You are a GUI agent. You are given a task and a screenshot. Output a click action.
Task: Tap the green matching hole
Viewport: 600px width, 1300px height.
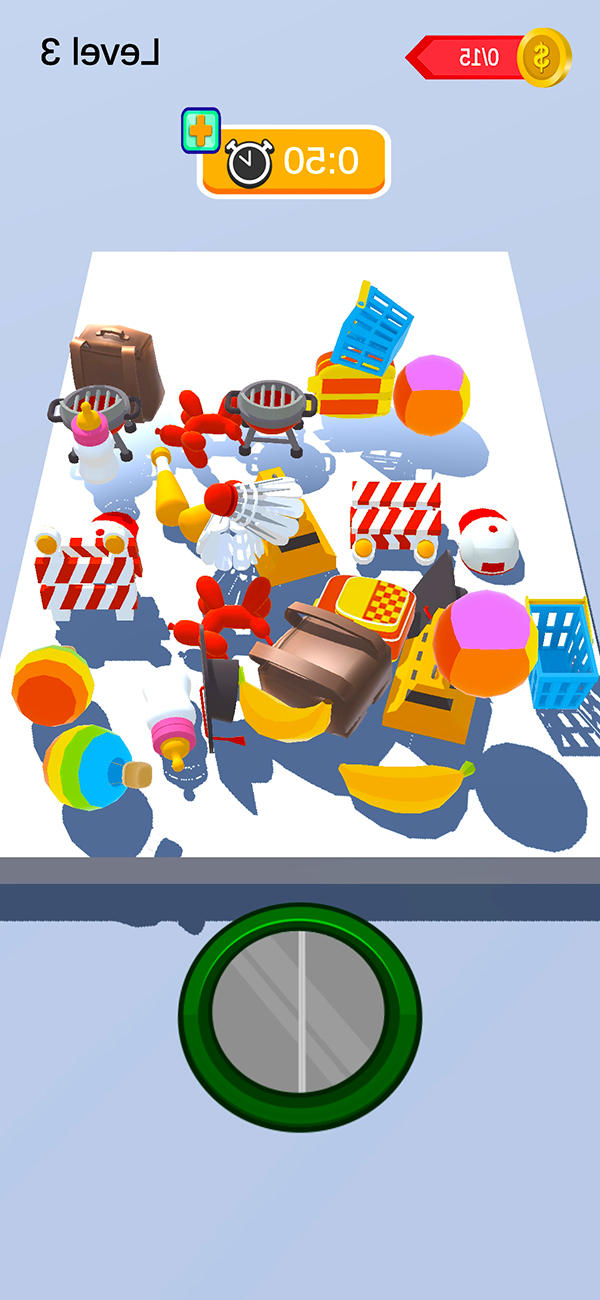click(x=300, y=1017)
